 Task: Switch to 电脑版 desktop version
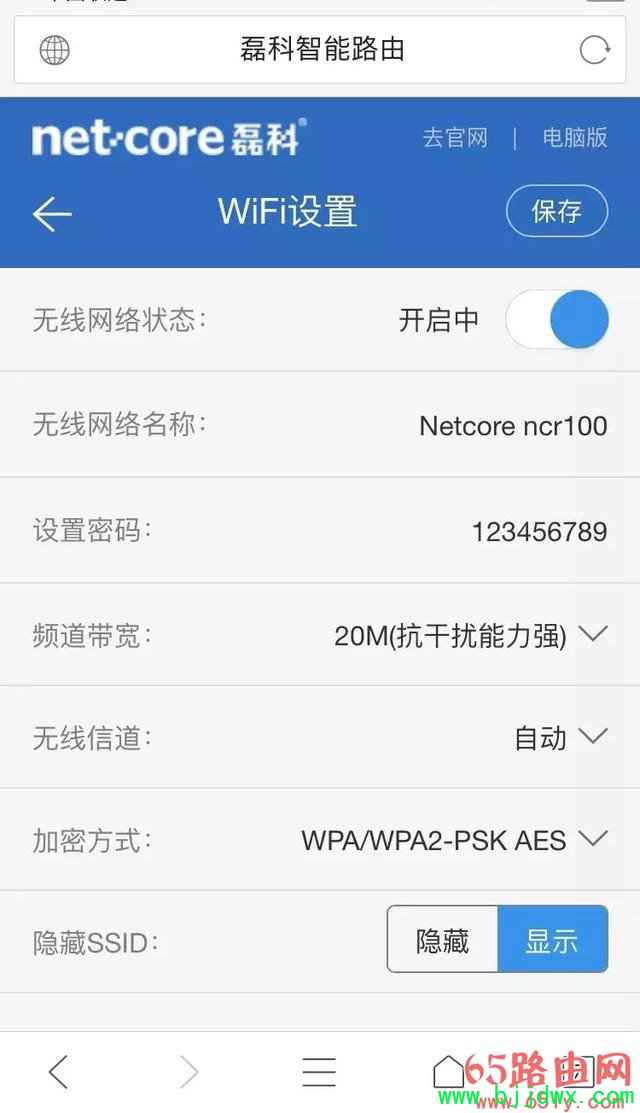coord(575,137)
